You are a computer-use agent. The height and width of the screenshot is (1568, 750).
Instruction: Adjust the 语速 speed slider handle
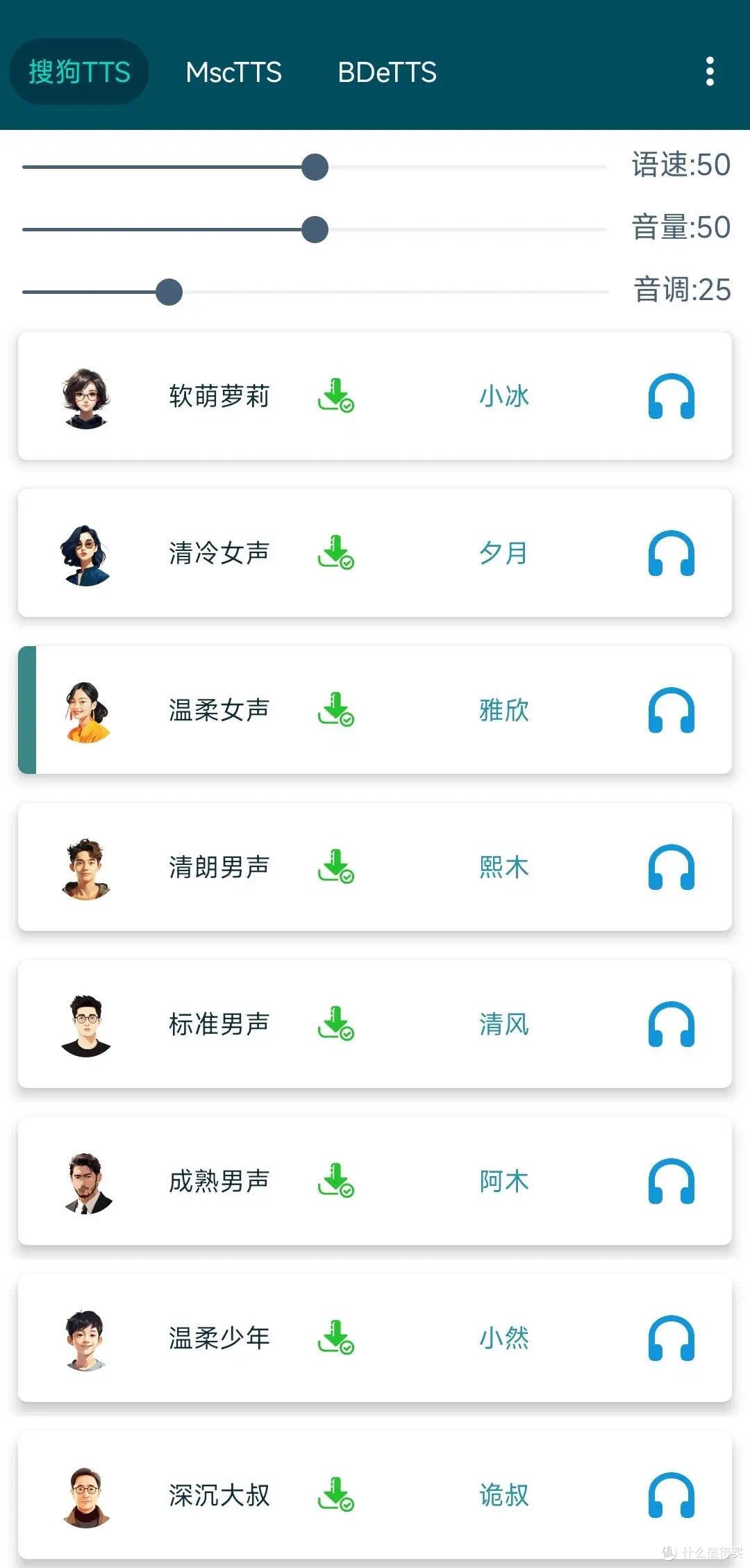pyautogui.click(x=315, y=167)
